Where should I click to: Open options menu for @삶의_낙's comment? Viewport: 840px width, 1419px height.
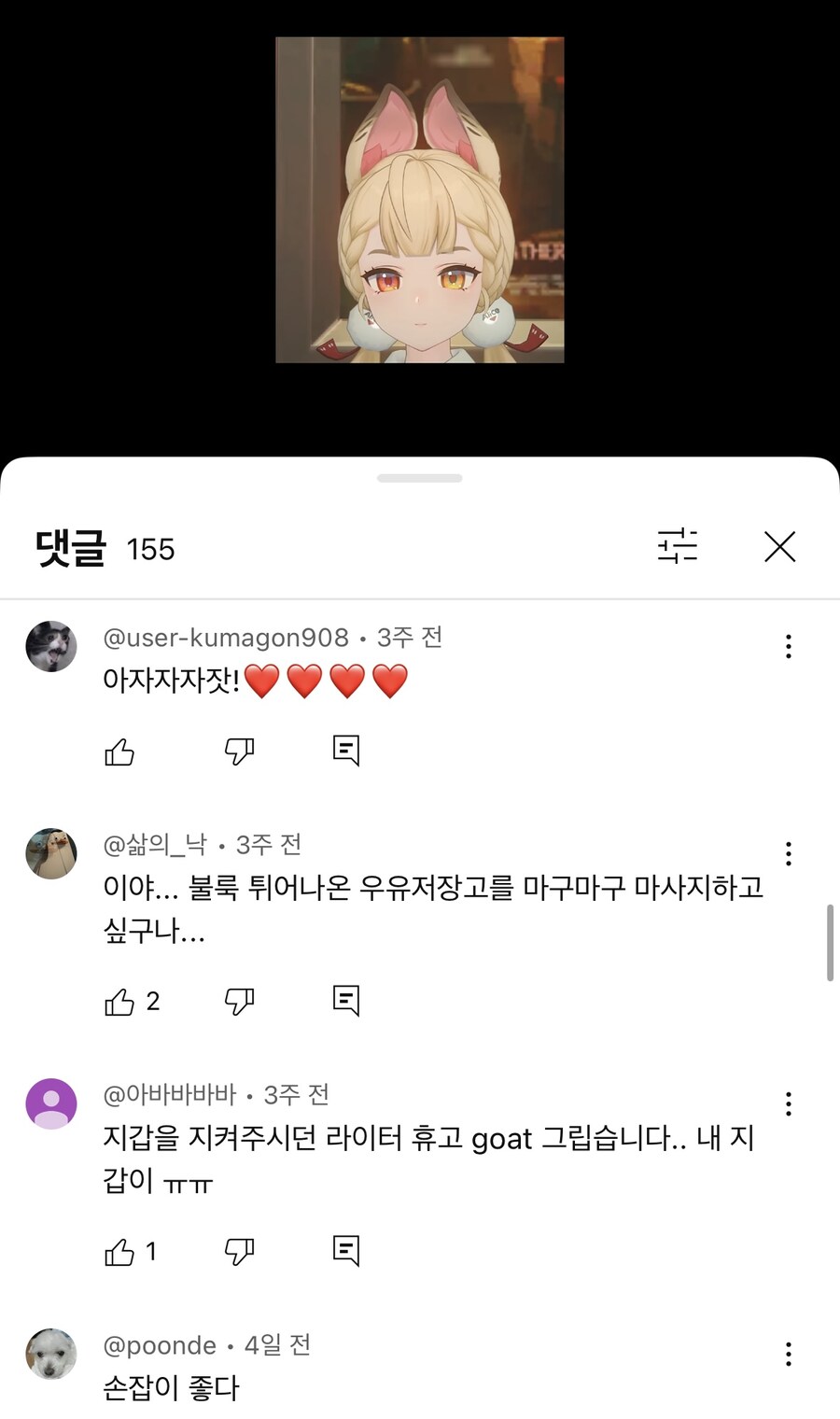[x=789, y=852]
